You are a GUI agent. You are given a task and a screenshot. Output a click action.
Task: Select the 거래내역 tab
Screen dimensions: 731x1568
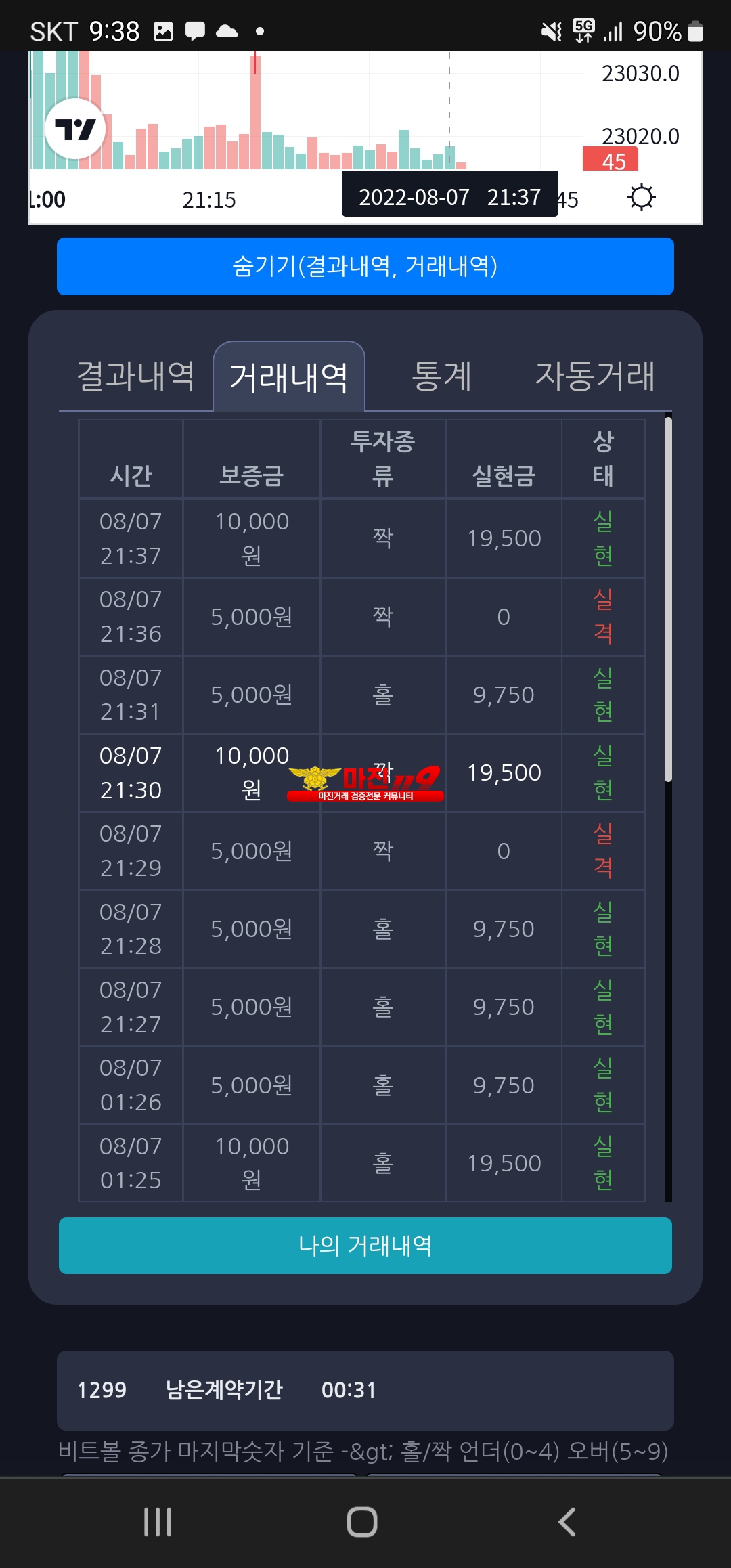click(289, 377)
